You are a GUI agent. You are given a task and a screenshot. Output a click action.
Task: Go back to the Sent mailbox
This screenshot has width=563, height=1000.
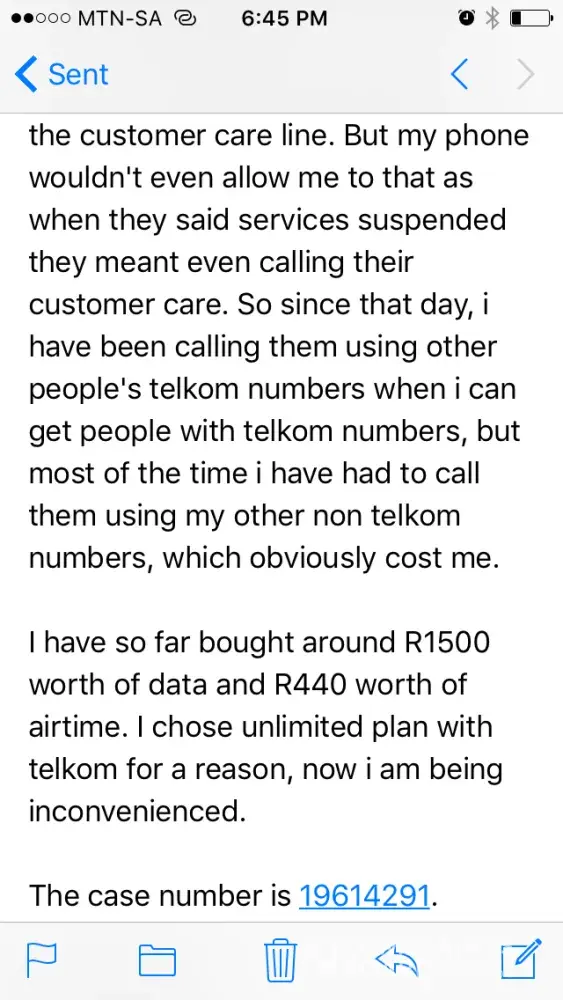tap(62, 75)
